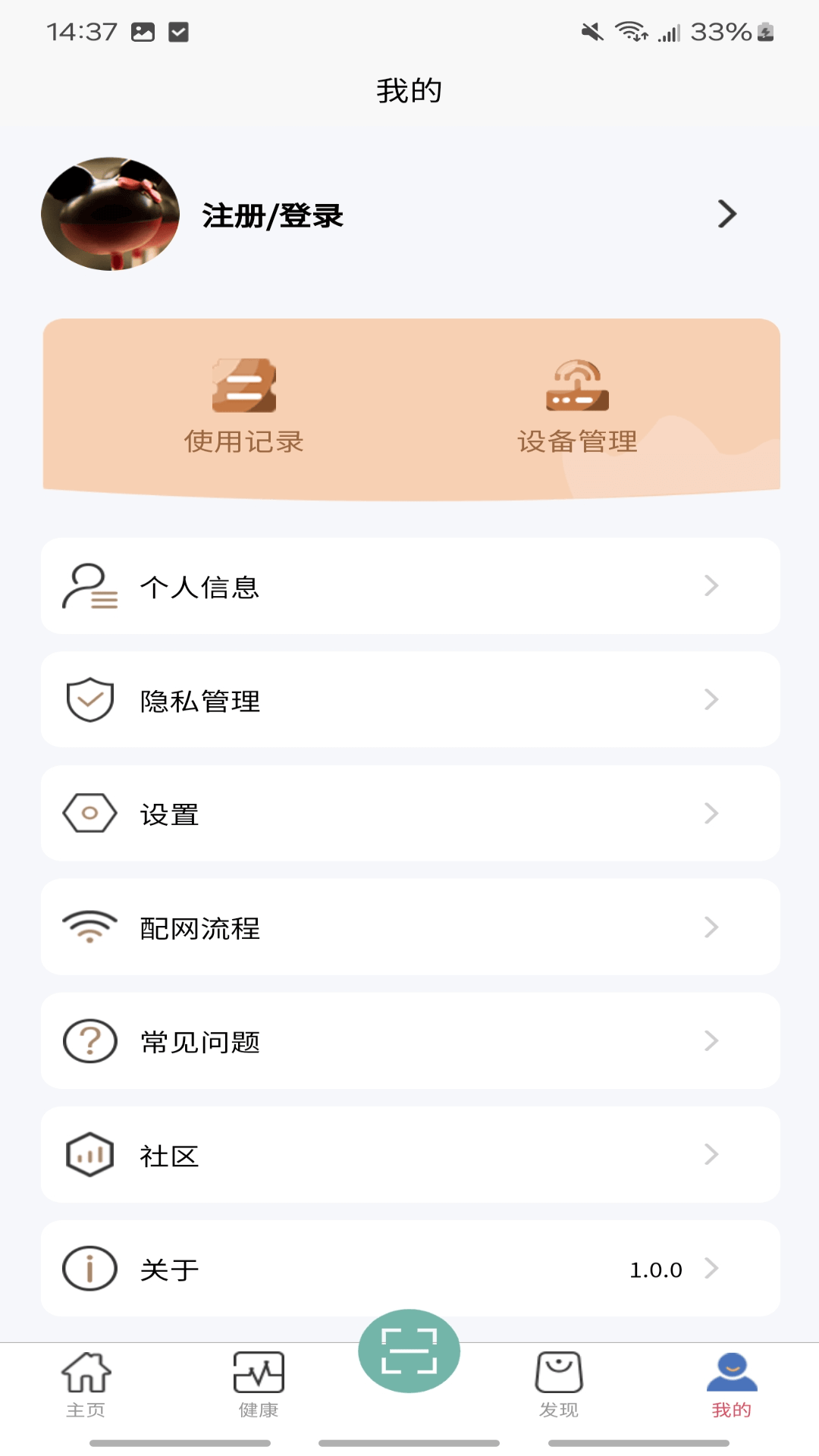Expand the 个人信息 chevron arrow
This screenshot has height=1456, width=819.
pos(711,586)
